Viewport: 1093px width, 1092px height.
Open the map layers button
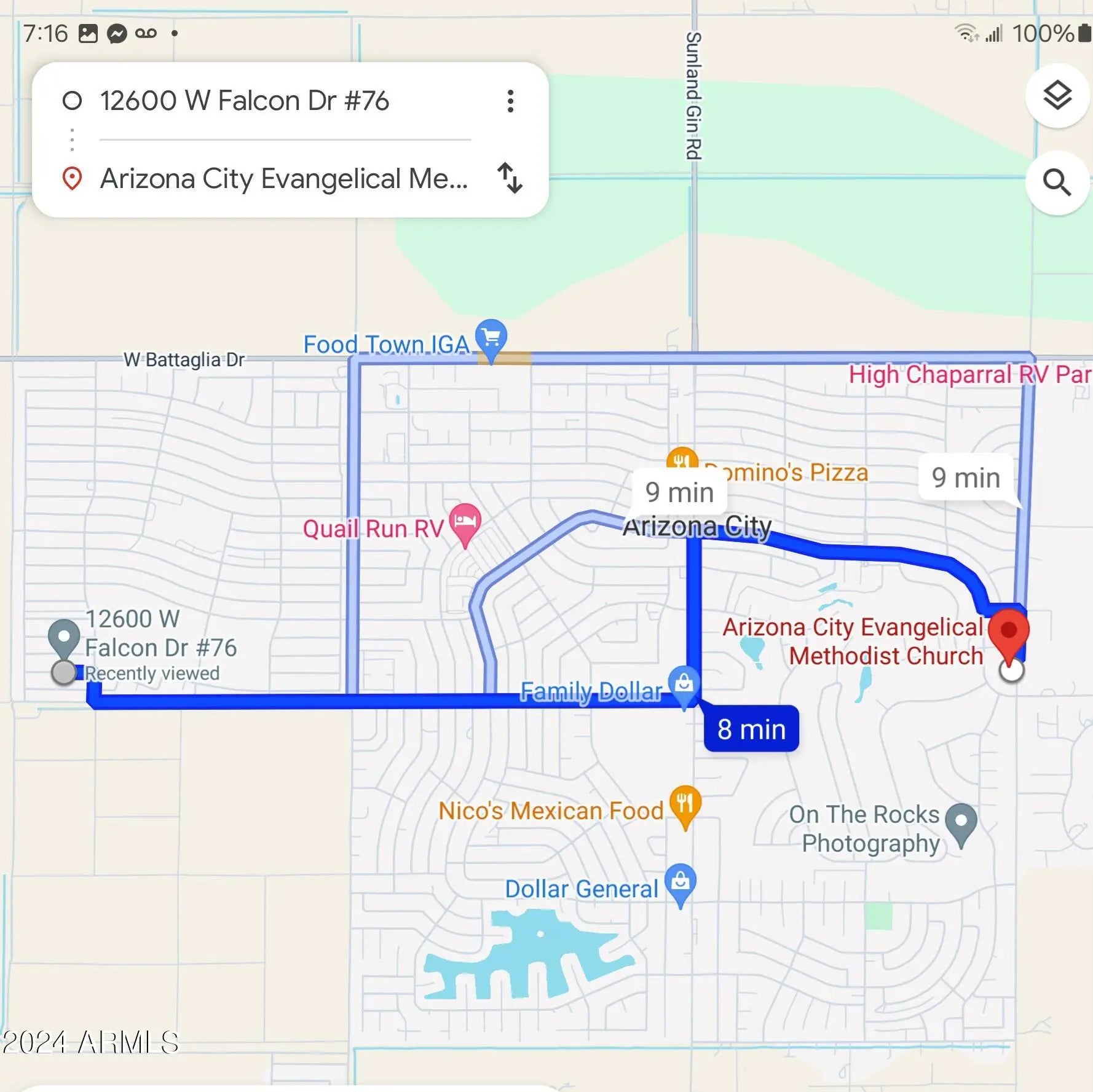coord(1057,96)
